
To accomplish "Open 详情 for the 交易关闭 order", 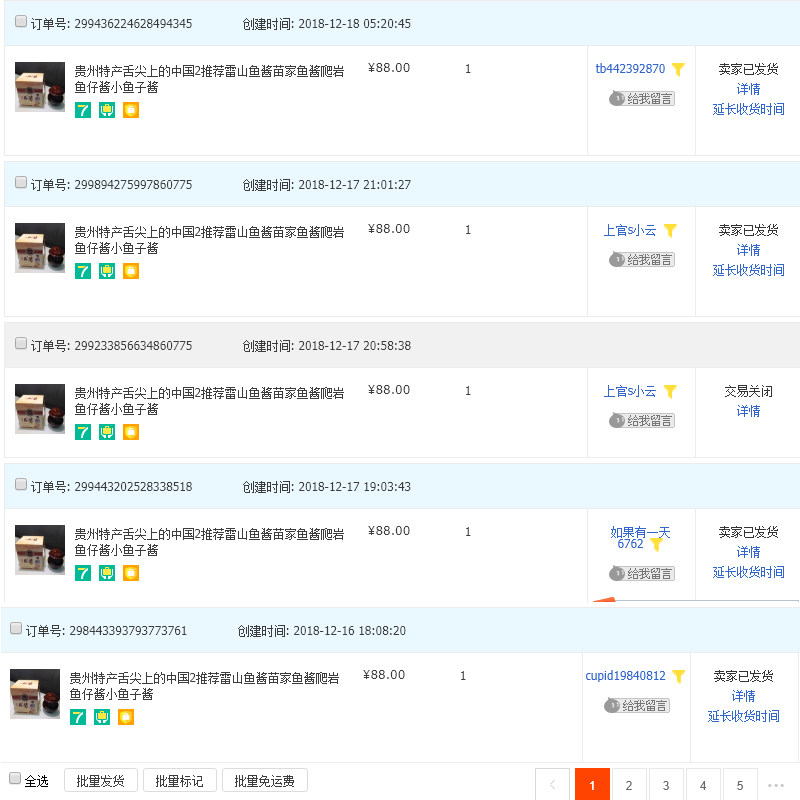I will click(748, 411).
